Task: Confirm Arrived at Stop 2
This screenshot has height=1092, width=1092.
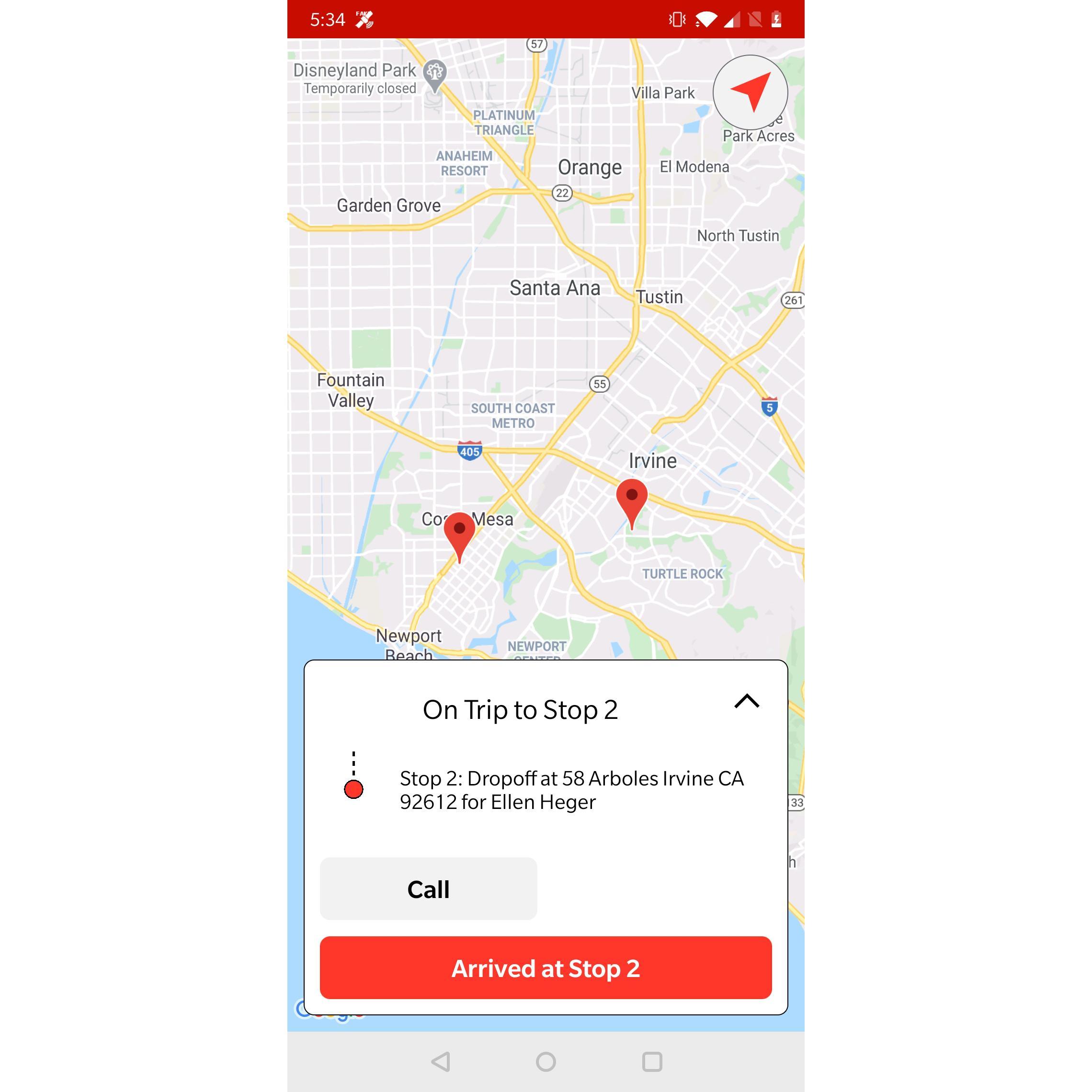Action: coord(546,968)
